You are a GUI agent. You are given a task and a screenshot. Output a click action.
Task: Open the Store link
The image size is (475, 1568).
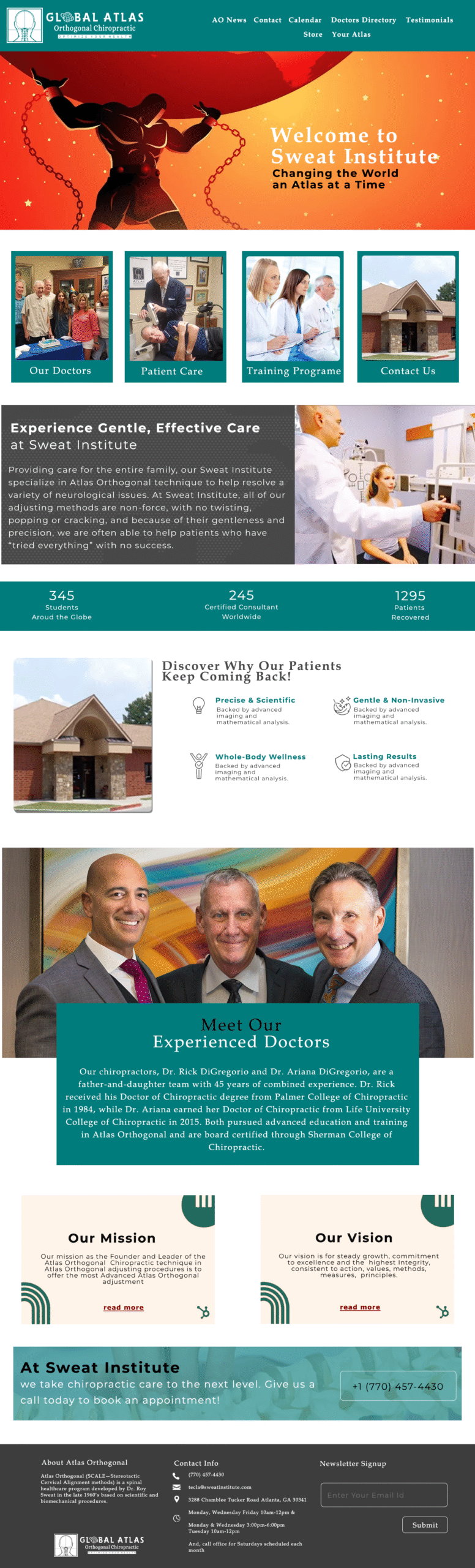(313, 35)
